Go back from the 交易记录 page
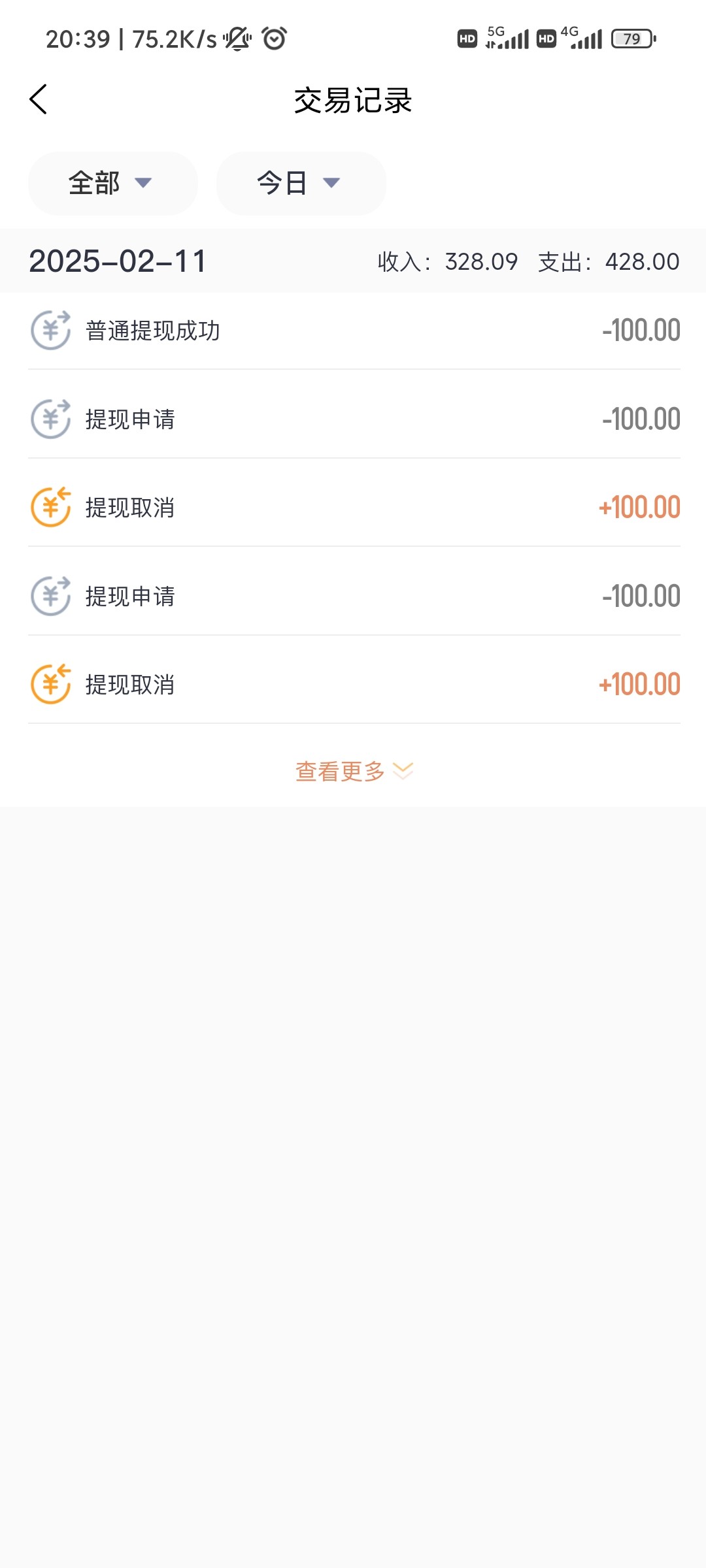Image resolution: width=706 pixels, height=1568 pixels. click(39, 100)
